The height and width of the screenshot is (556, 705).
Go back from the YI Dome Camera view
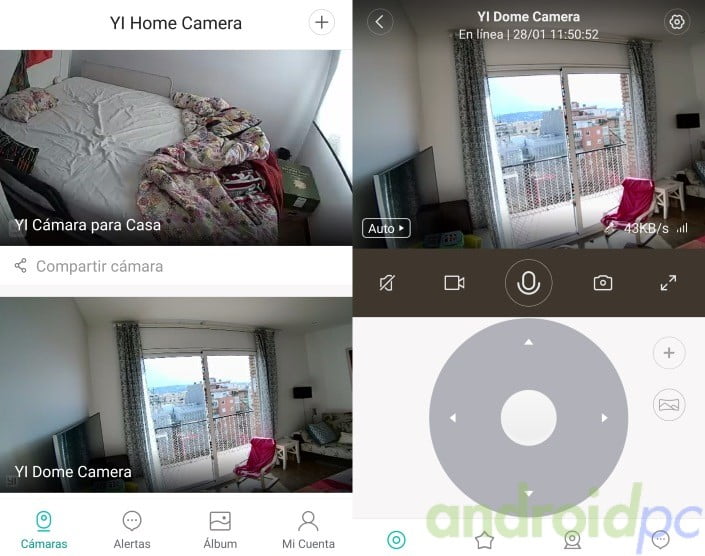[x=380, y=22]
